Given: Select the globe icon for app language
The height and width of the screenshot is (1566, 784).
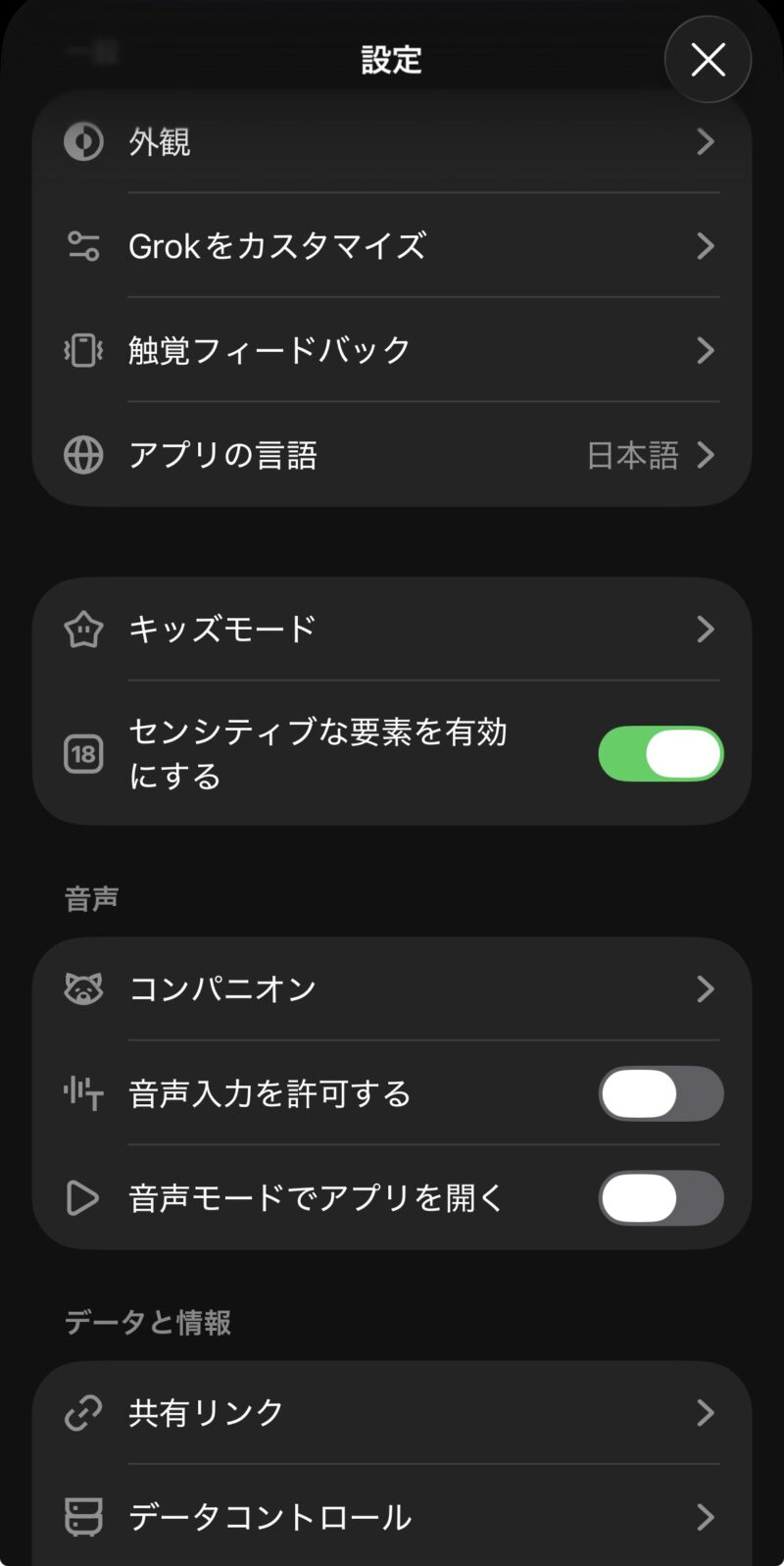Looking at the screenshot, I should 84,455.
